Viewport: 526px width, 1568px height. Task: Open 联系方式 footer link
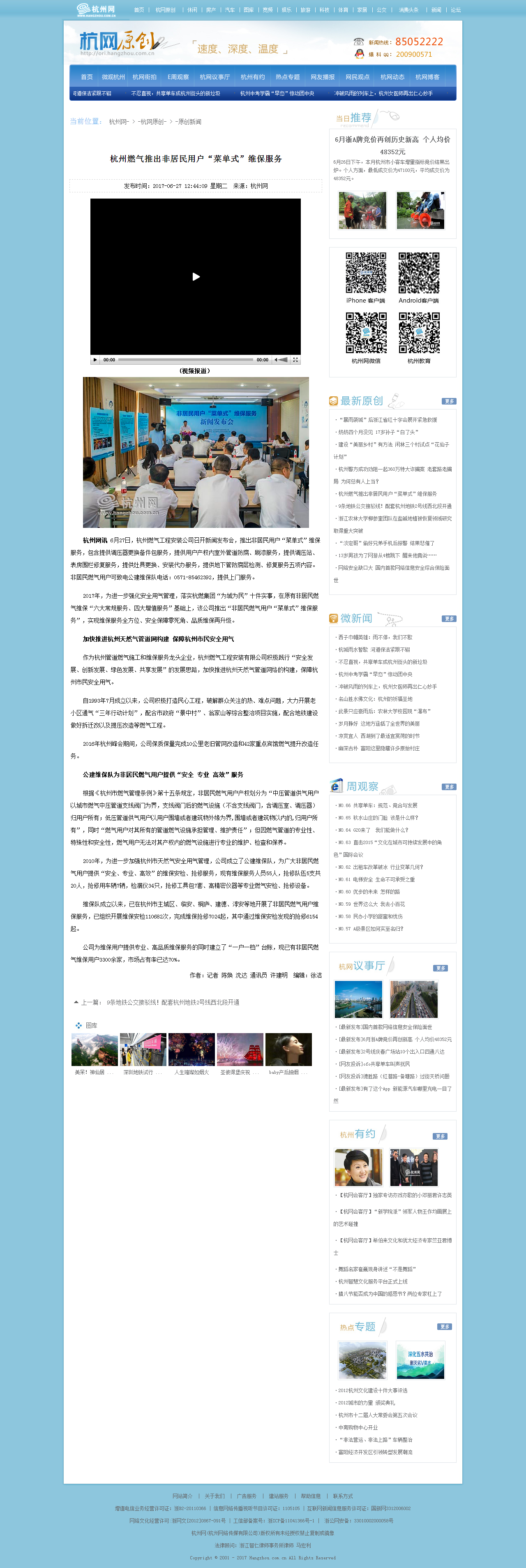click(342, 1496)
